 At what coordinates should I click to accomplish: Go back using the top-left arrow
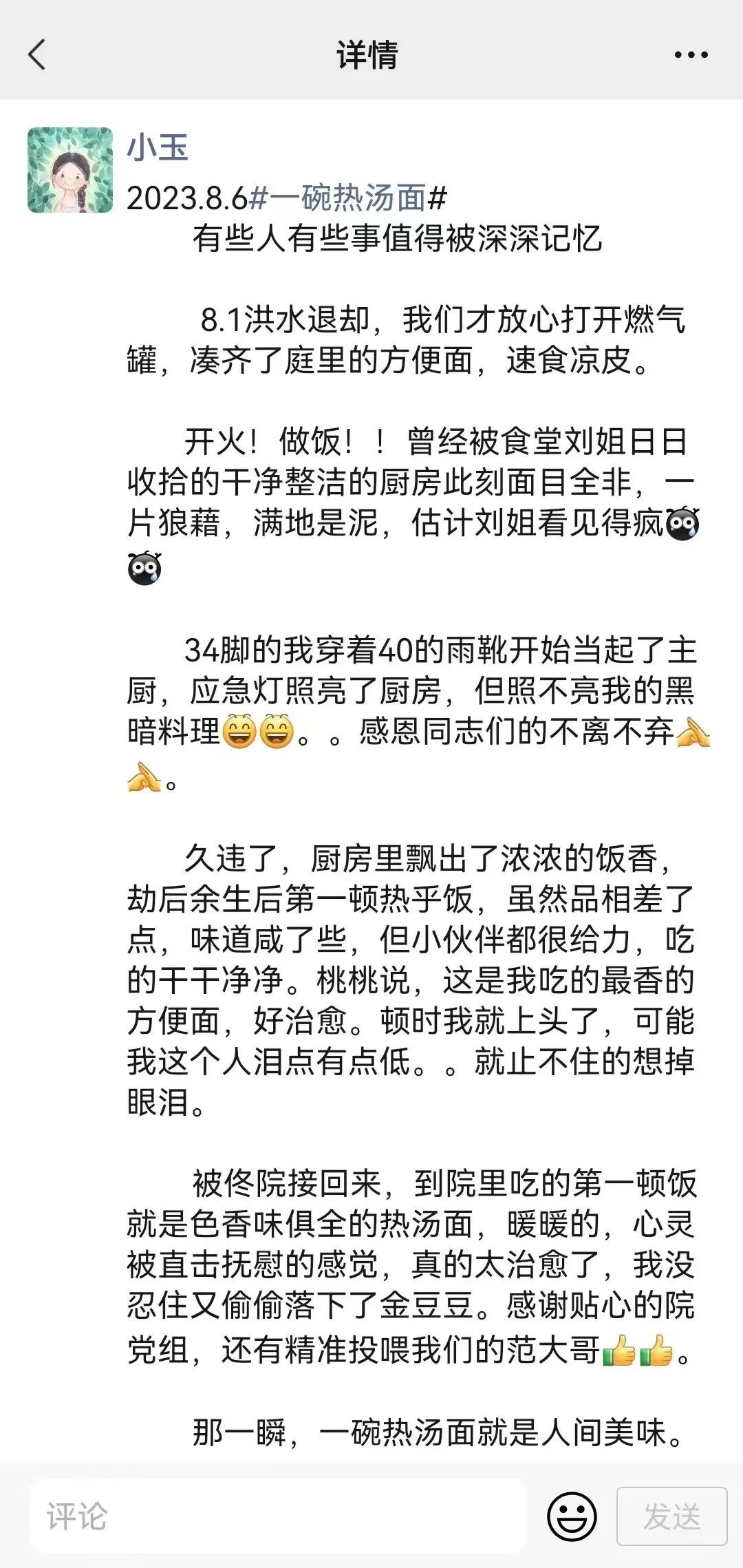[37, 54]
